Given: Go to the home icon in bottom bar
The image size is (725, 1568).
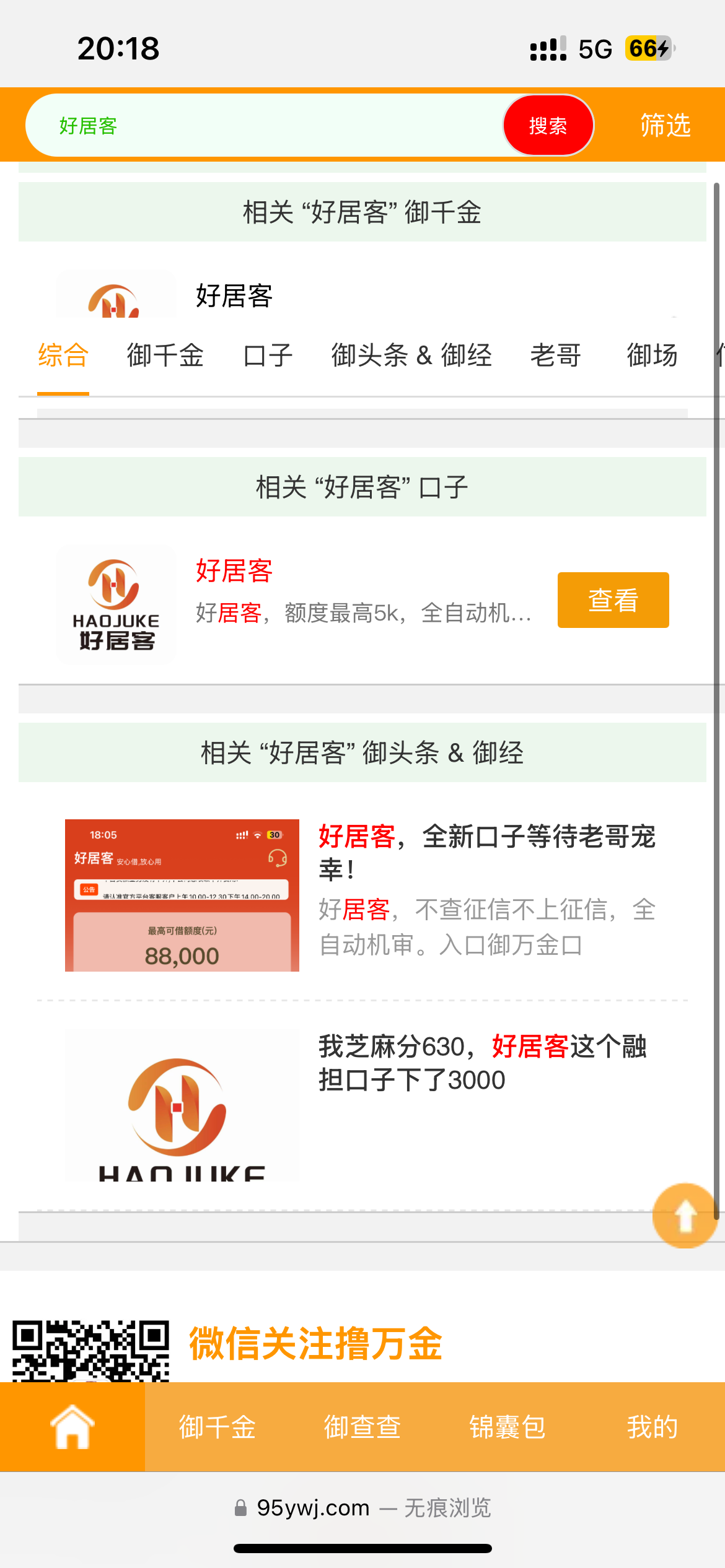Looking at the screenshot, I should 72,1427.
